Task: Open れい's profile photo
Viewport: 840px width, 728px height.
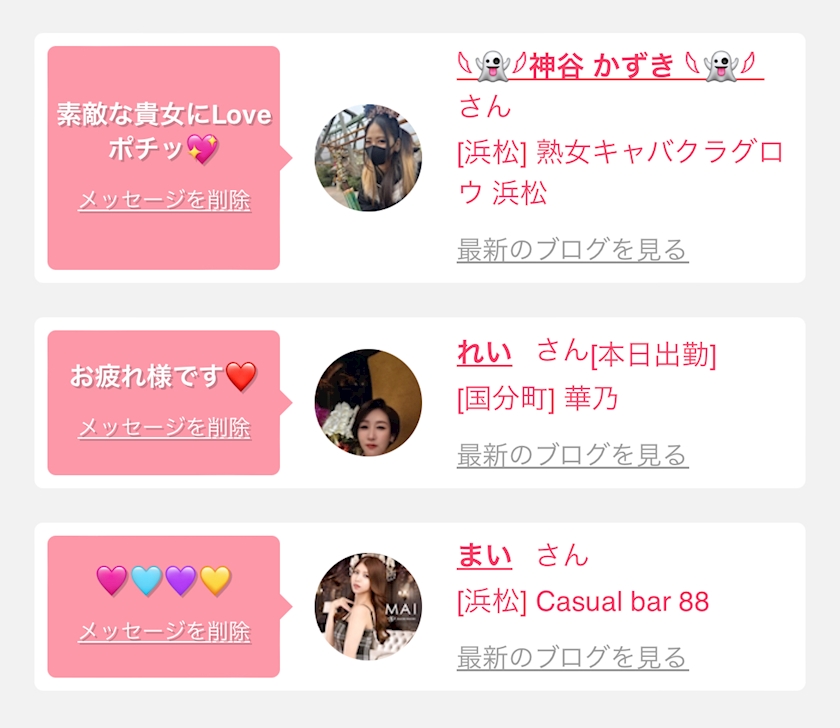Action: pos(368,402)
